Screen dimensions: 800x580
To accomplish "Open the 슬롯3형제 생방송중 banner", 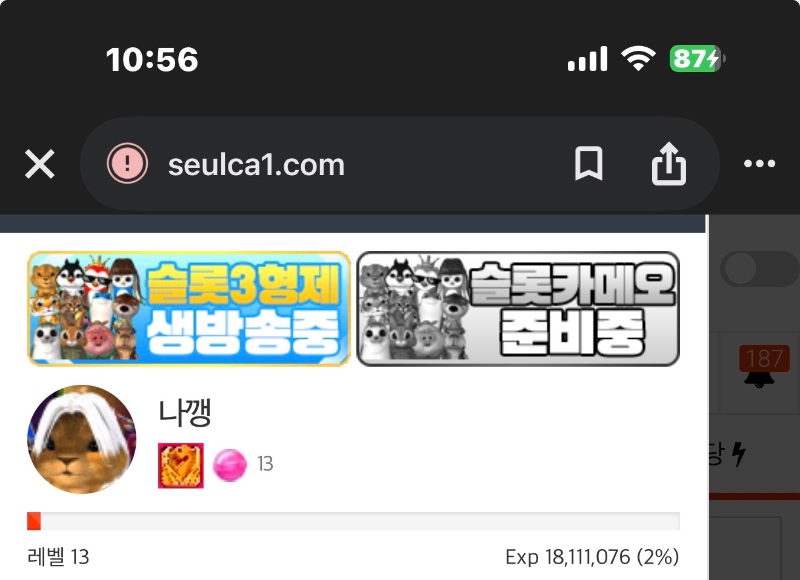I will point(189,308).
